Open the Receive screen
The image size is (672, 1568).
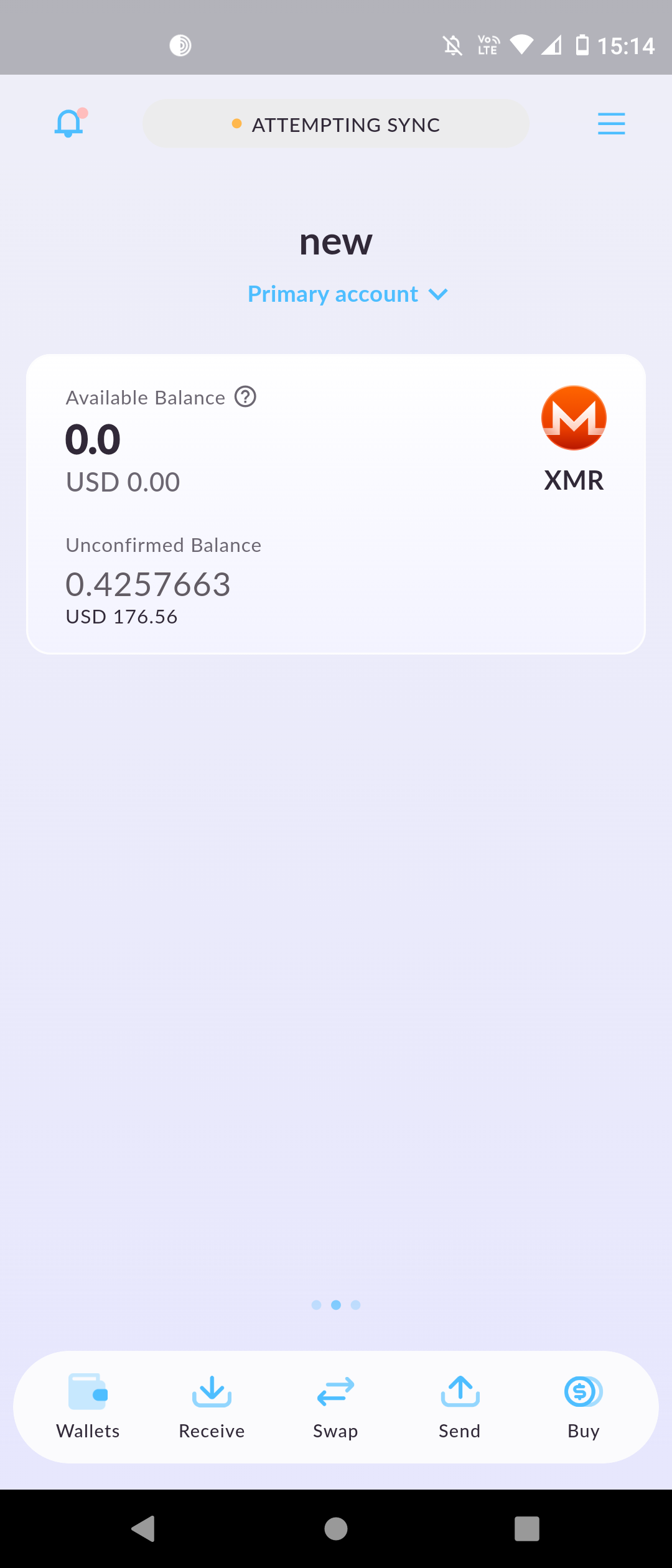(x=212, y=1407)
